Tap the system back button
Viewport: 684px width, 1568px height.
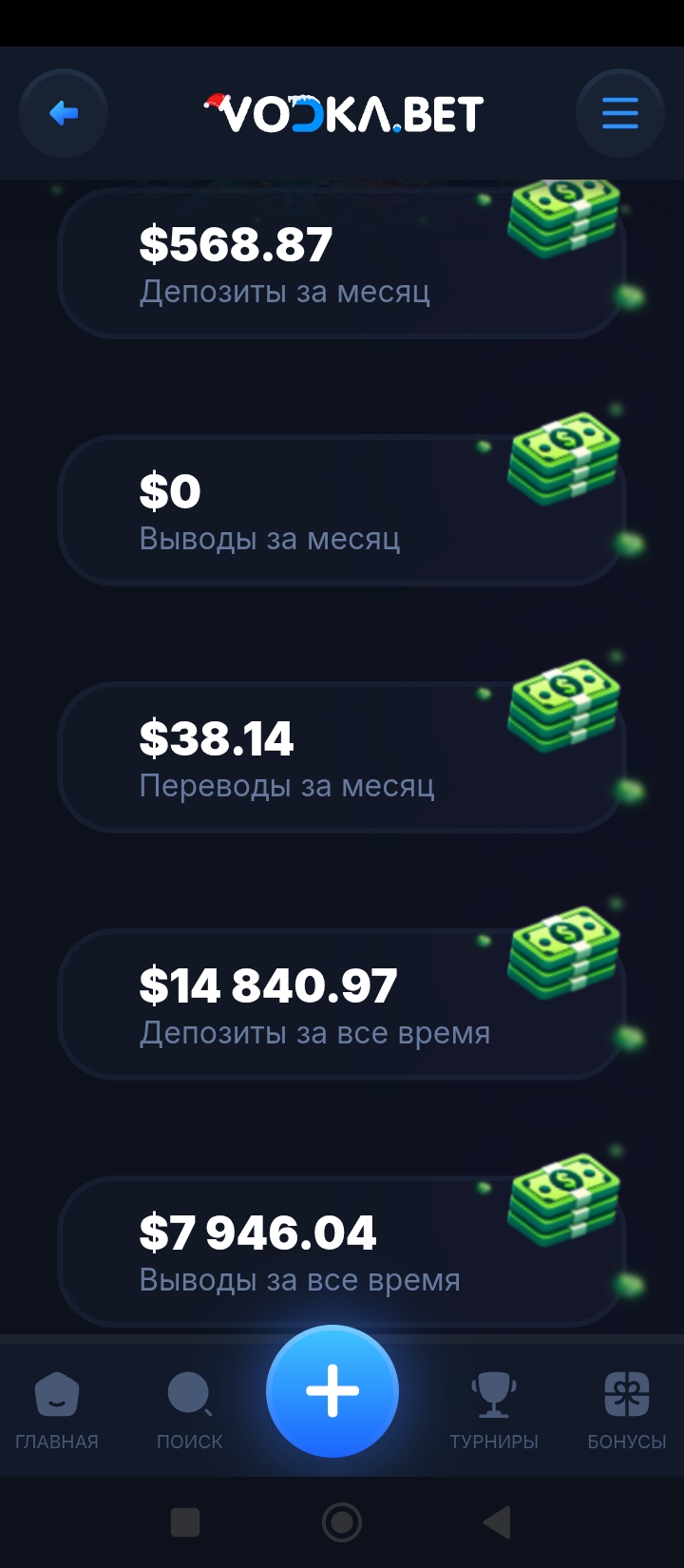(497, 1522)
